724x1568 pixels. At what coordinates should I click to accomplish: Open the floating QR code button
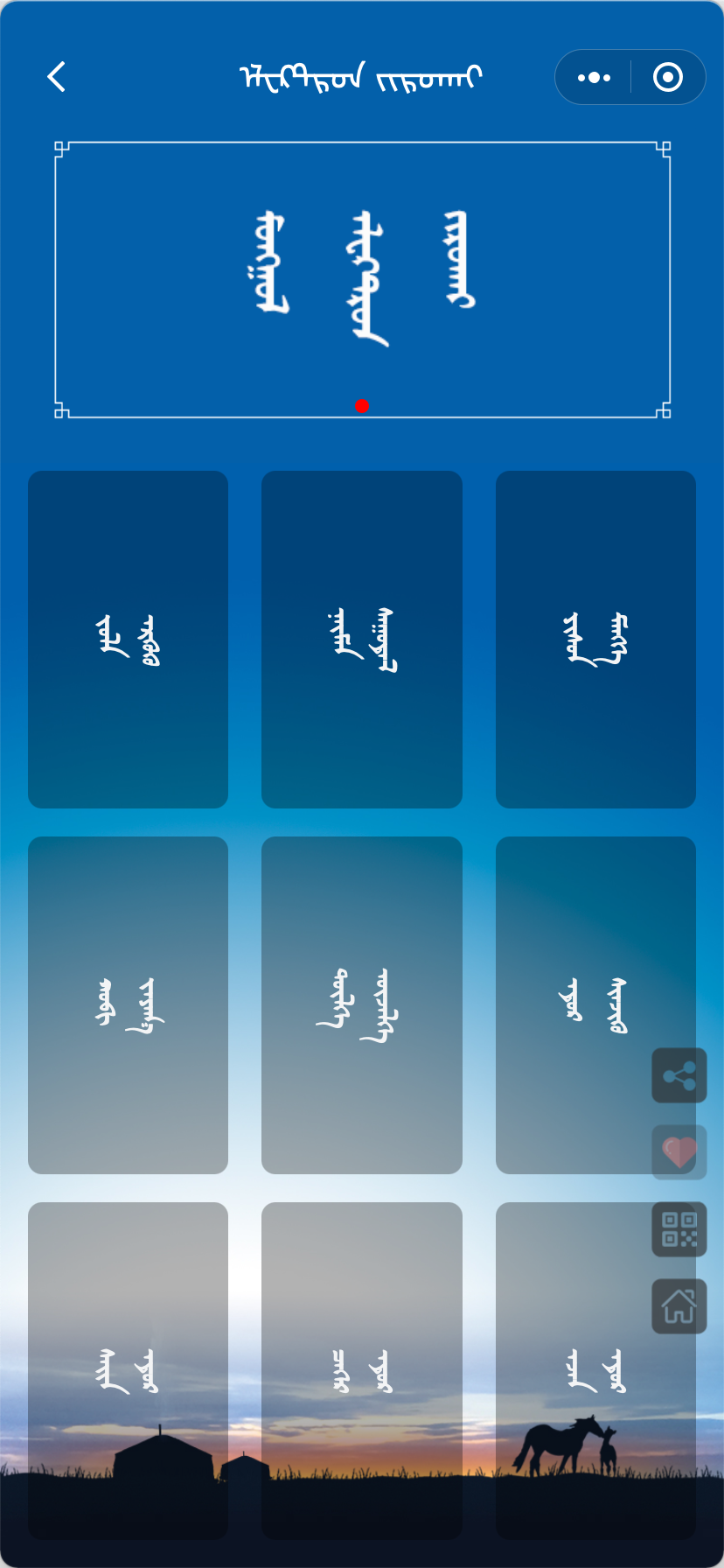click(x=679, y=1228)
